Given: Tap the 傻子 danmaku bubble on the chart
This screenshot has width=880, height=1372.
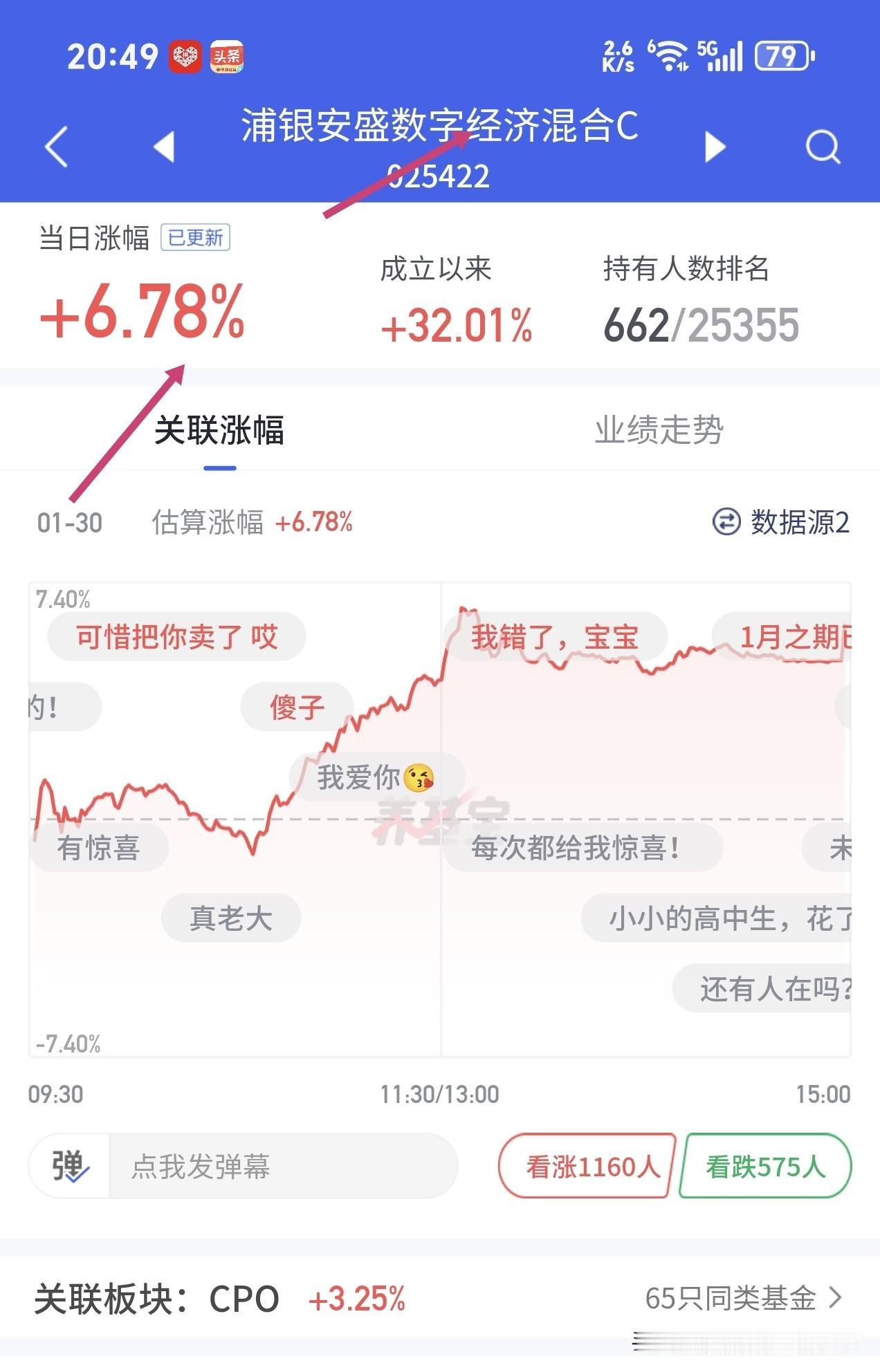Looking at the screenshot, I should [296, 707].
